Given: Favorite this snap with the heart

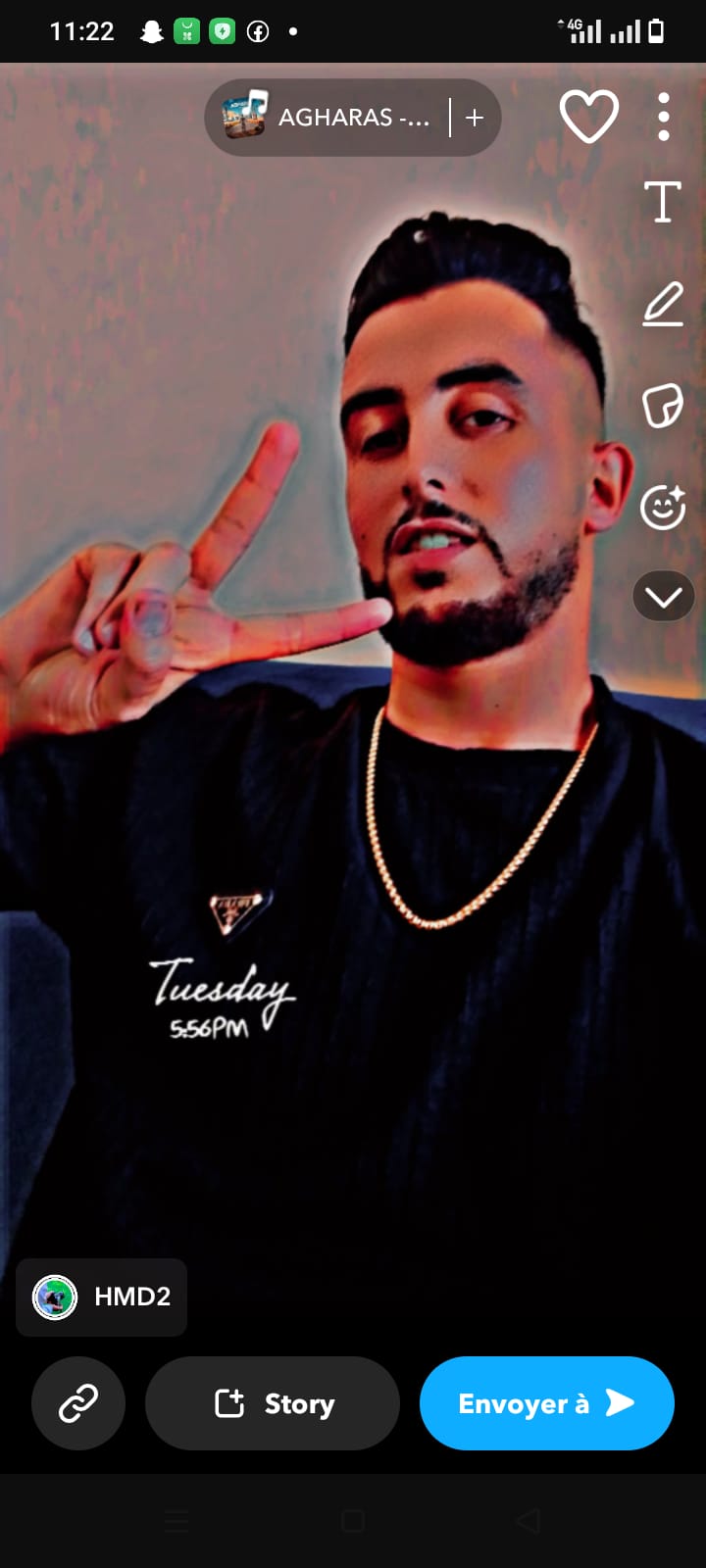Looking at the screenshot, I should point(588,117).
